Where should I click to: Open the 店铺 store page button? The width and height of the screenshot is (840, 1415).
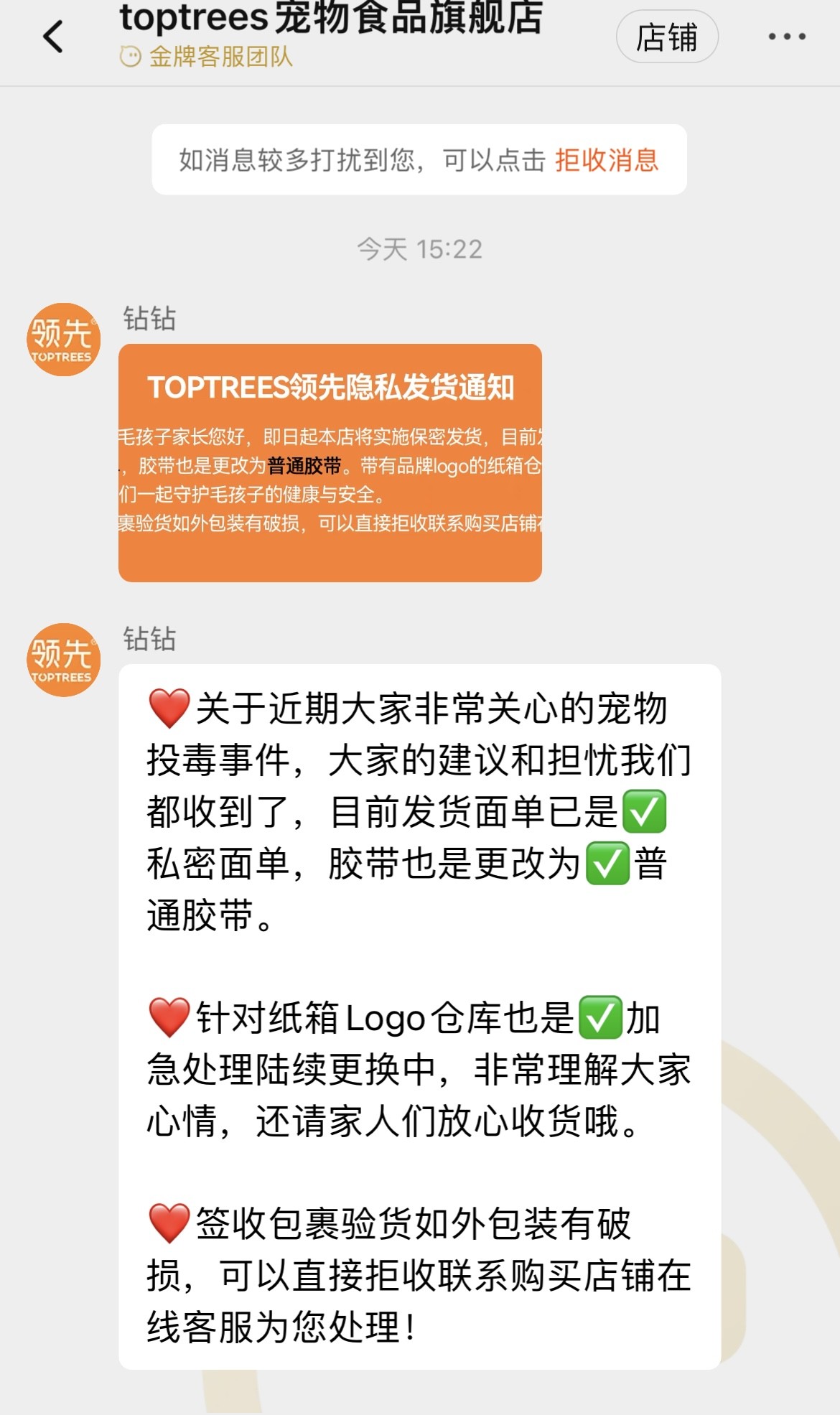(666, 37)
